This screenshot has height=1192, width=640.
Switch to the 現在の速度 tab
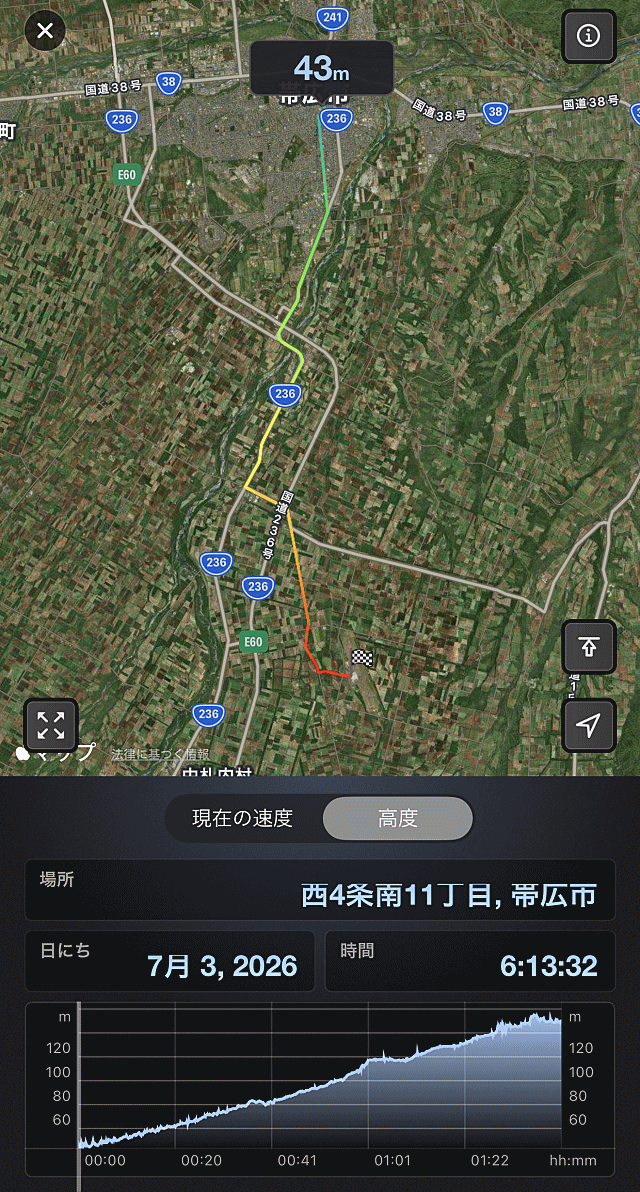coord(242,819)
